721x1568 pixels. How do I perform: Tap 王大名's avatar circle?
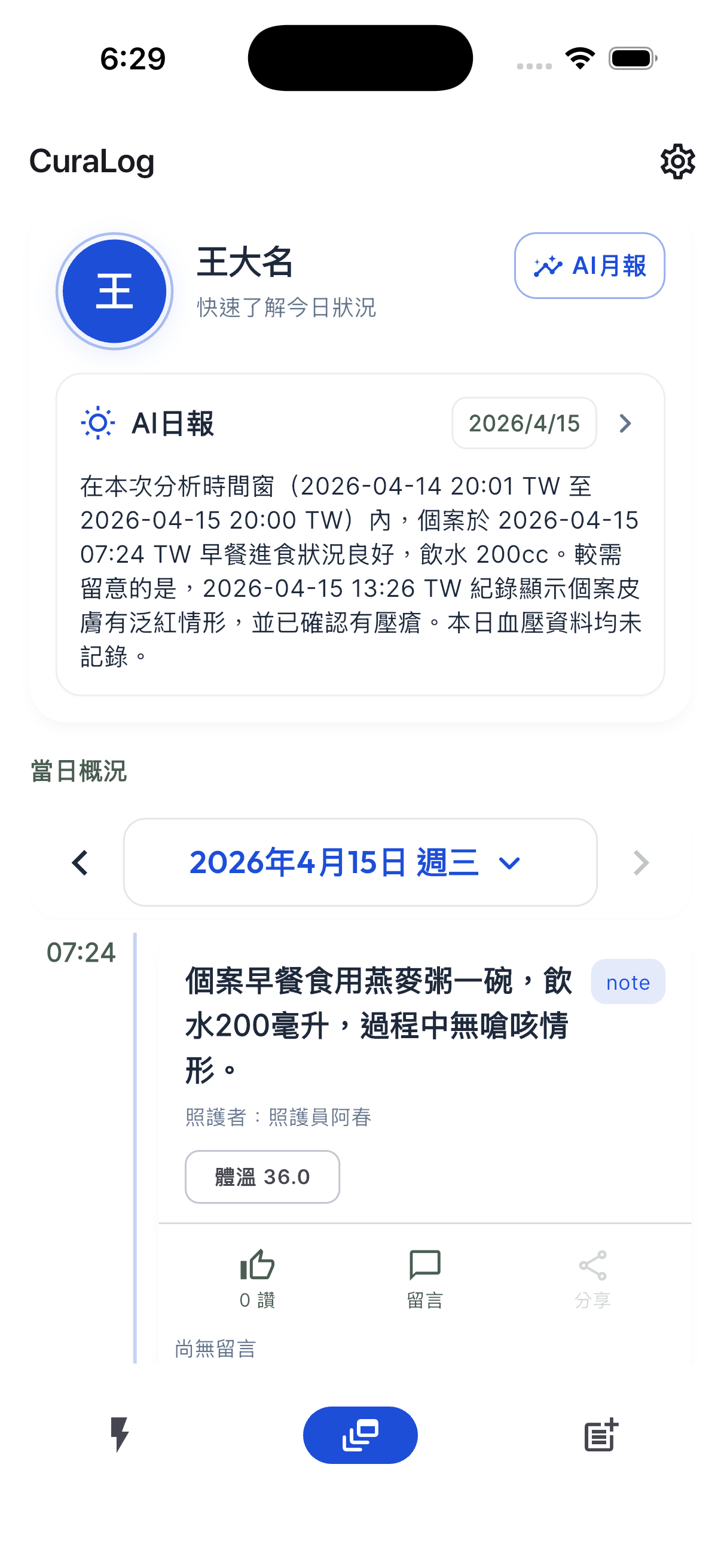pyautogui.click(x=114, y=291)
